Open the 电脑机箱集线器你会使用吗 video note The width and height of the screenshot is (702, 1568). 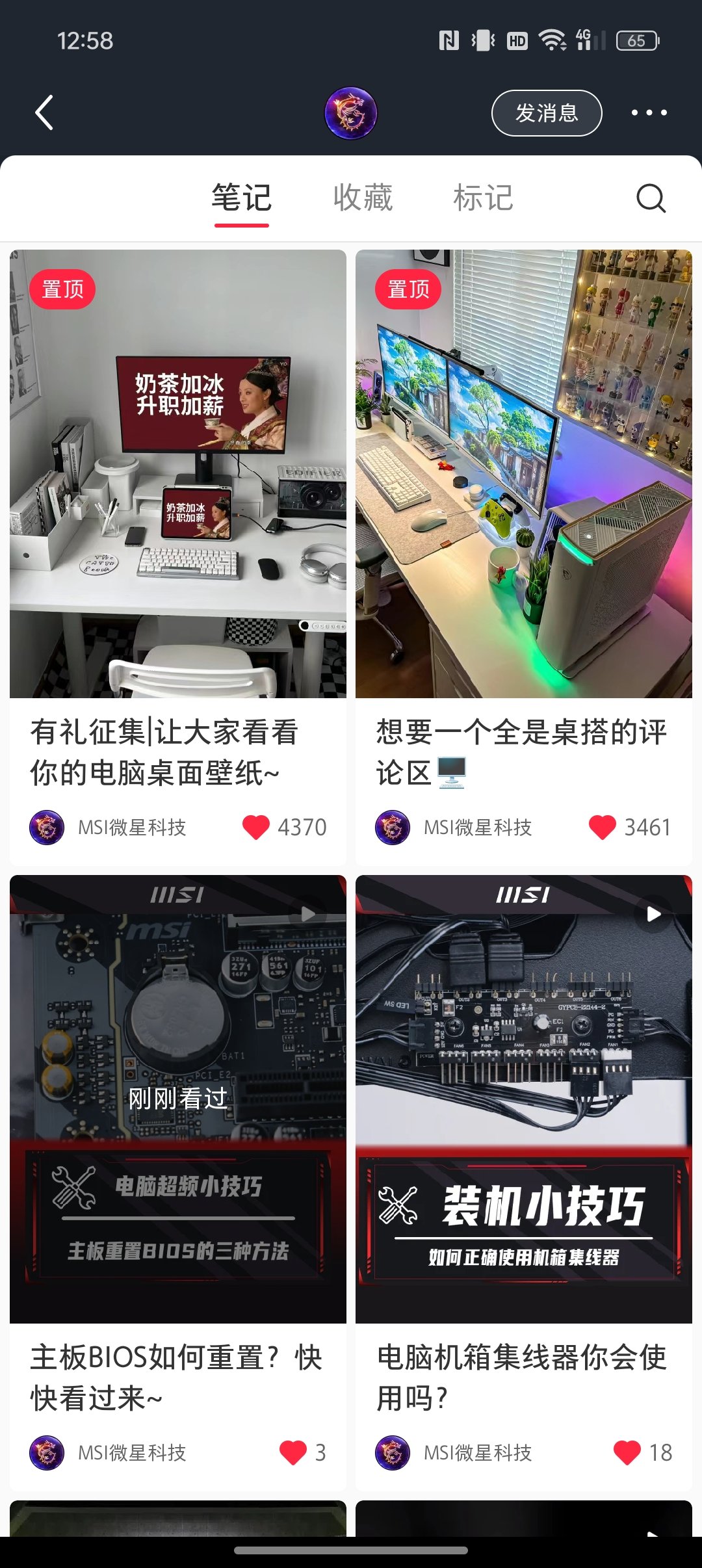523,1099
